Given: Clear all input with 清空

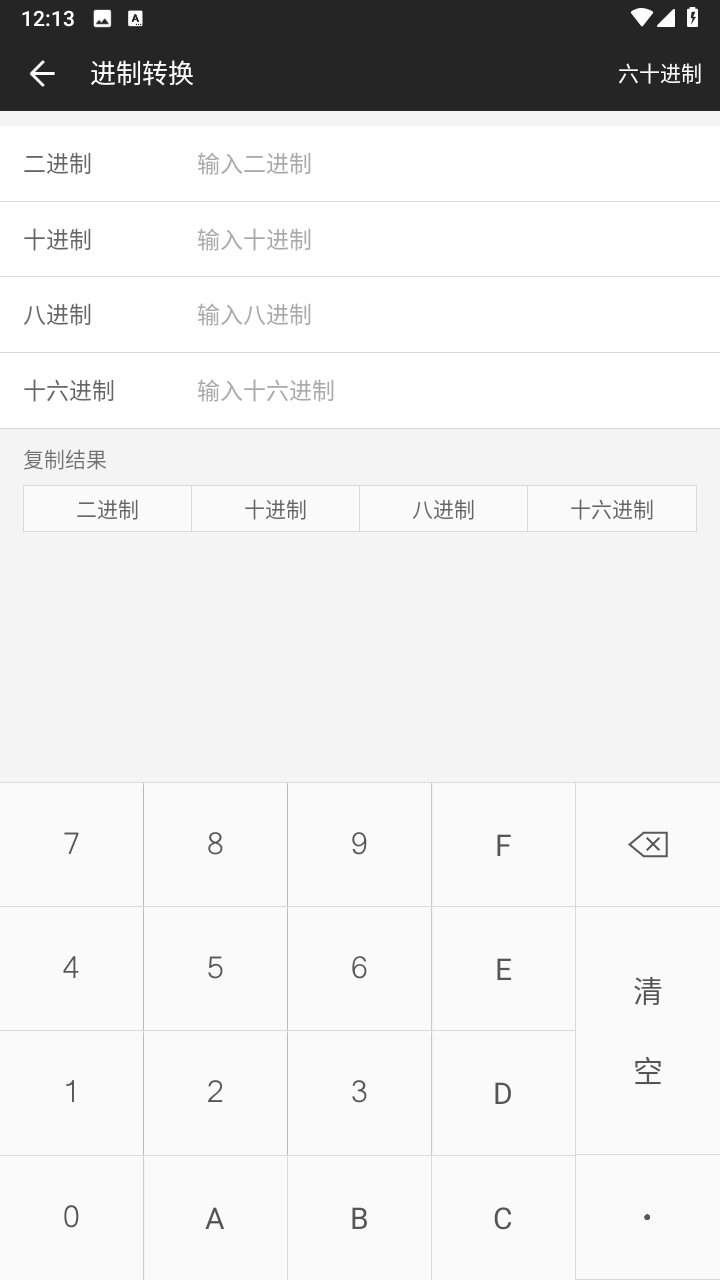Looking at the screenshot, I should pos(648,1031).
